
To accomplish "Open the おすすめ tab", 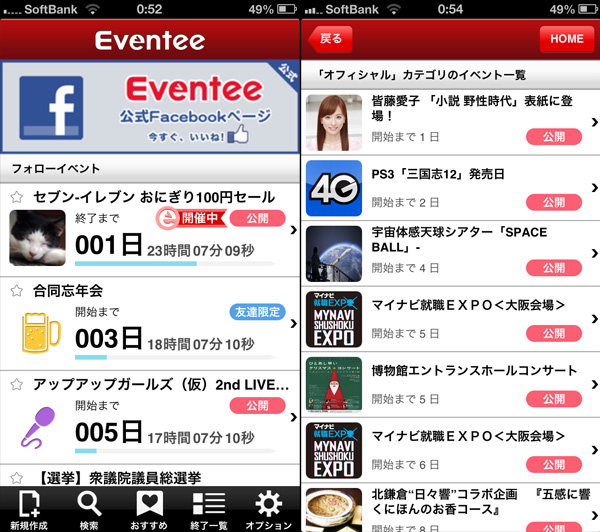I will 150,509.
